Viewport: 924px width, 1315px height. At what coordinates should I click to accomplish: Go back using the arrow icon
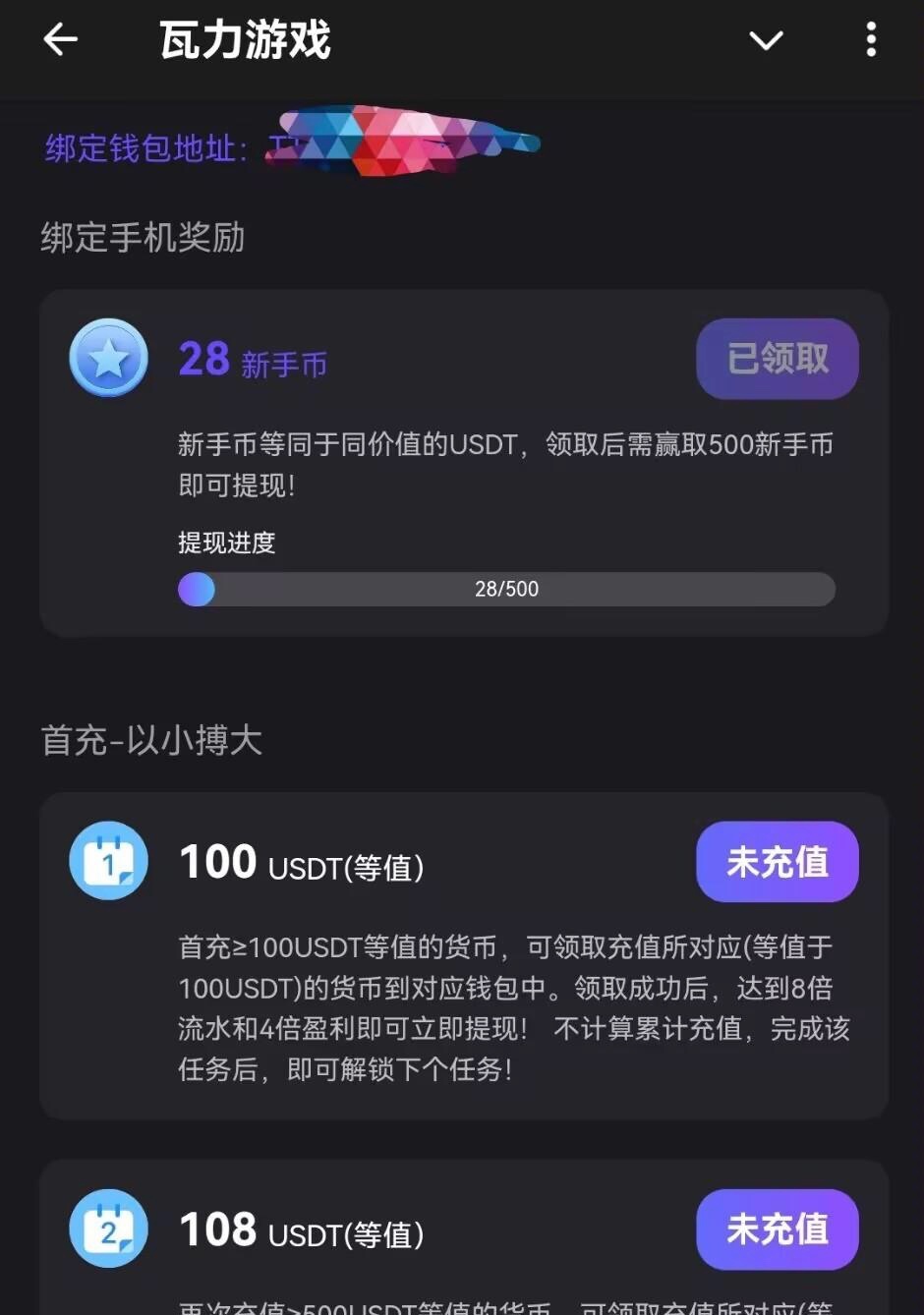coord(61,40)
